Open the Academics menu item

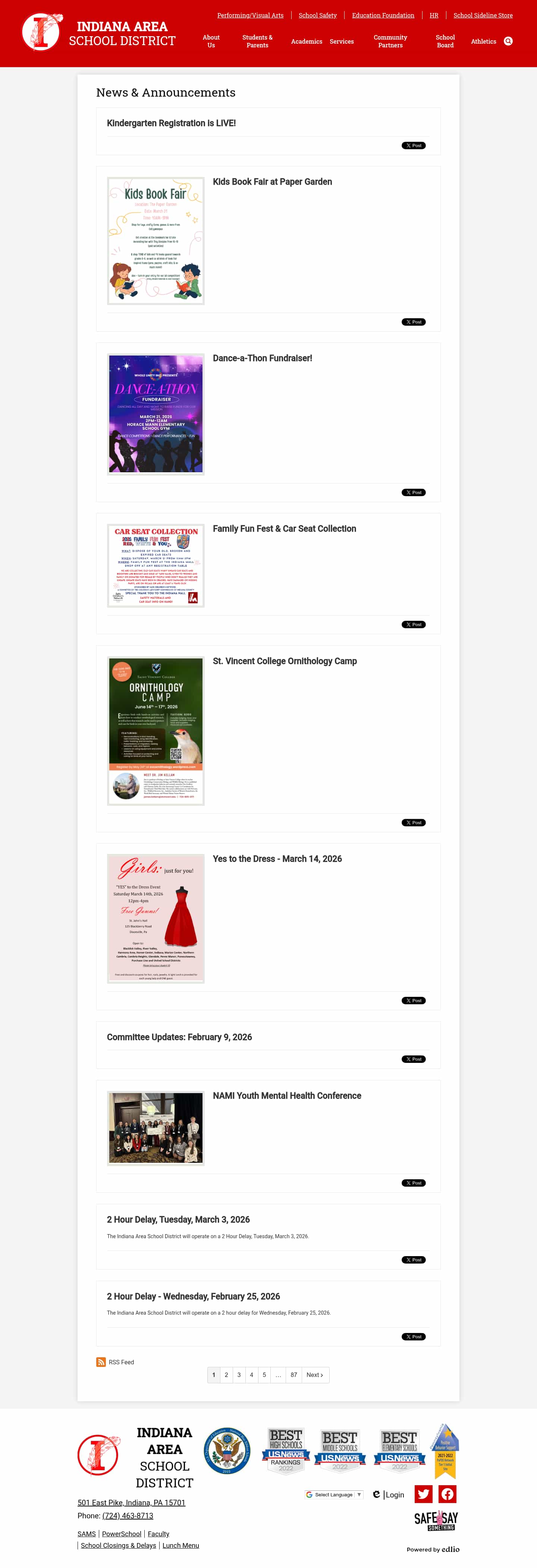[306, 41]
